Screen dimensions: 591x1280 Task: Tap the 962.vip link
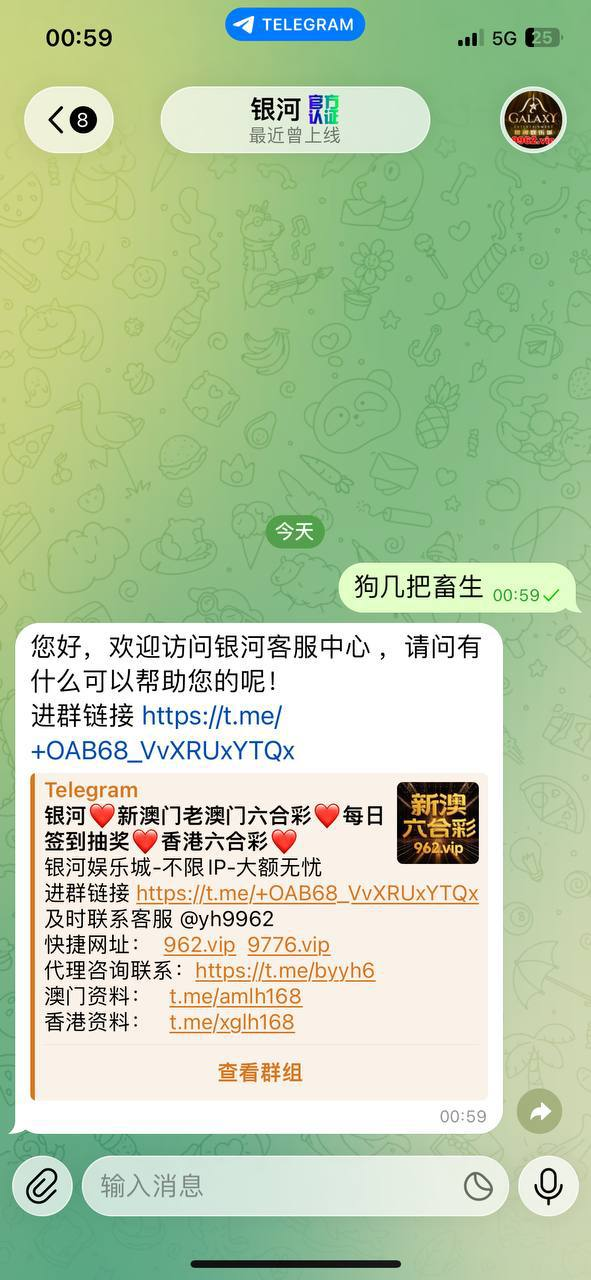point(200,945)
